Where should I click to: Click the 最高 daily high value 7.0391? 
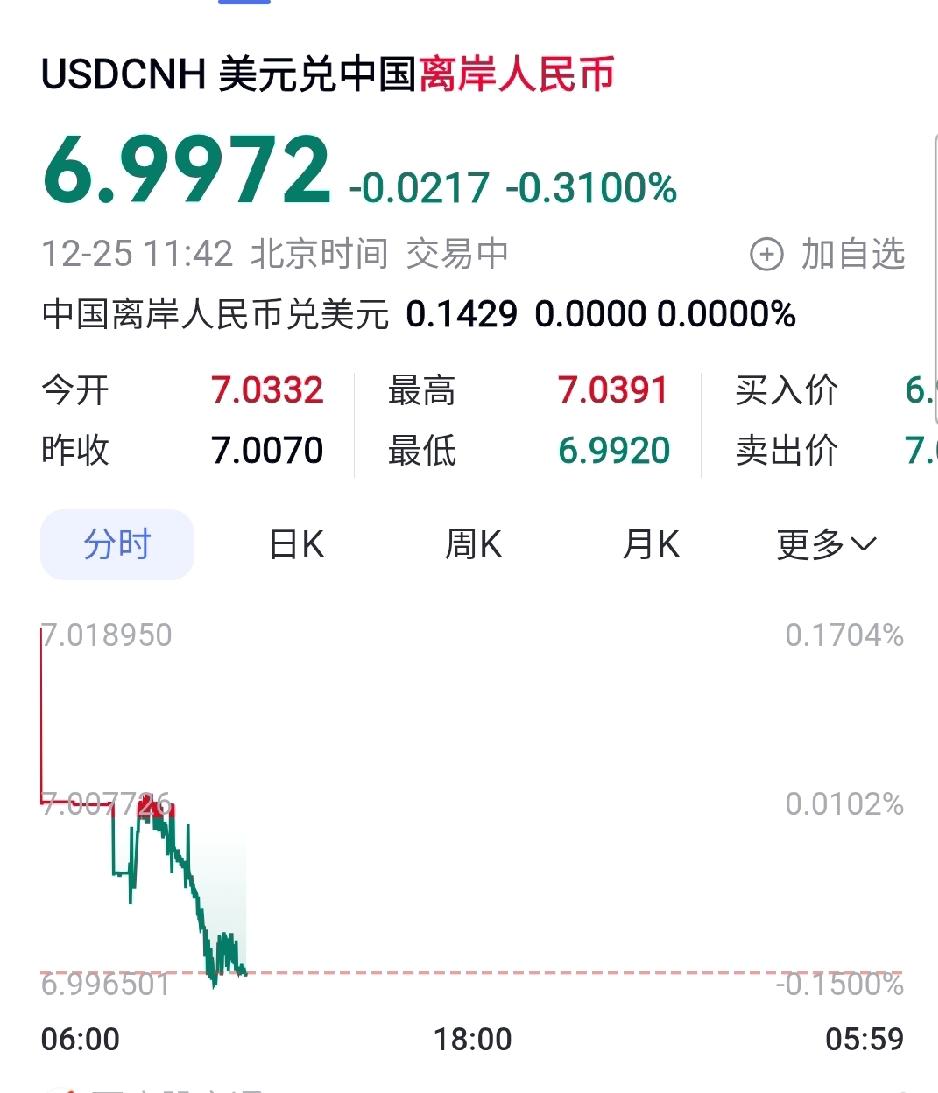coord(611,392)
